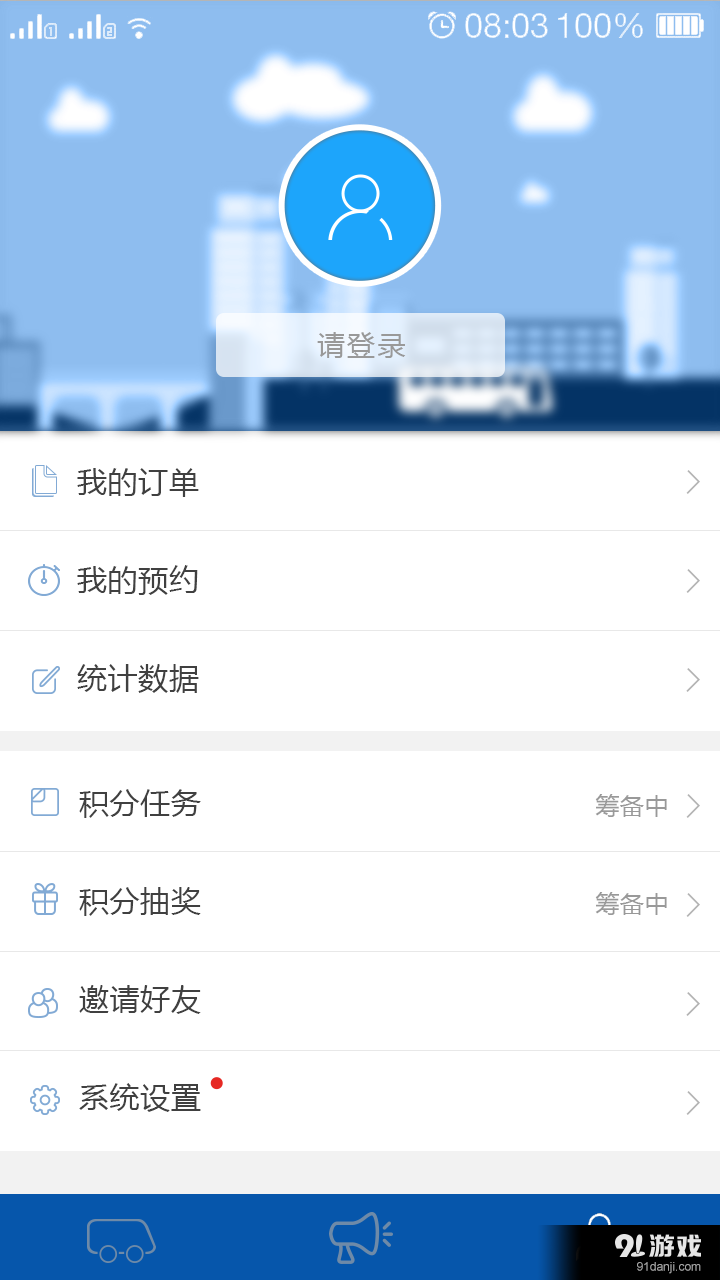Click the blue user avatar circle

point(360,205)
